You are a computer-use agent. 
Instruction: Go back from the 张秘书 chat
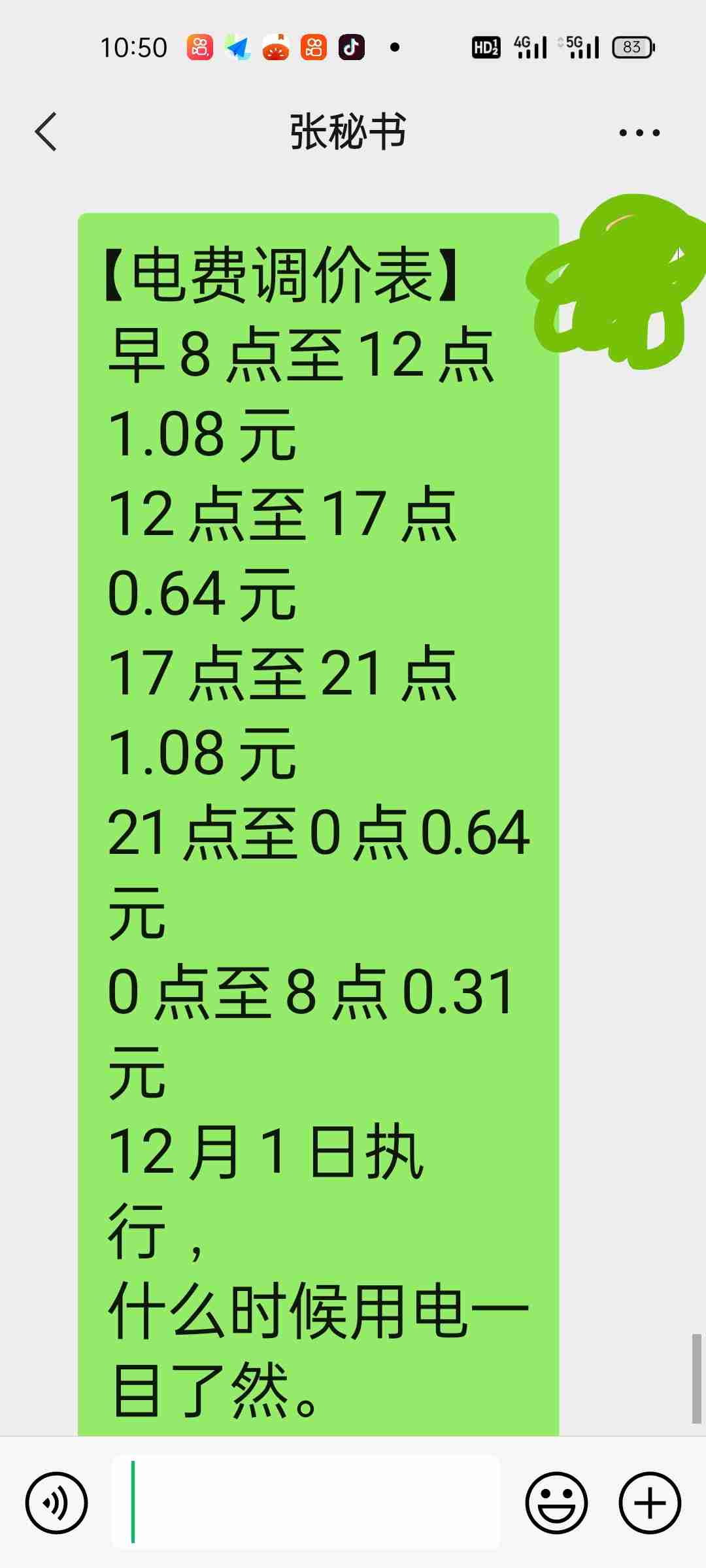[46, 132]
